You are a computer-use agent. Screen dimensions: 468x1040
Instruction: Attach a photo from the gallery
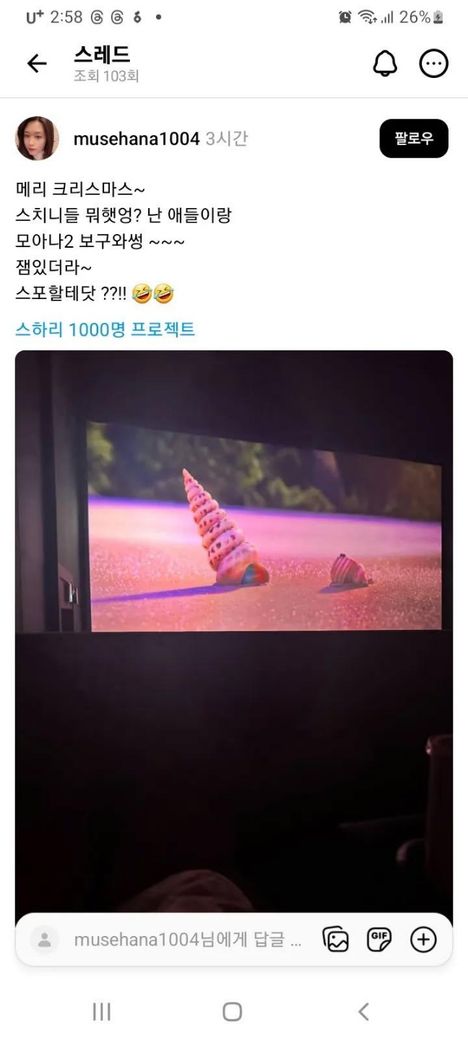pos(335,939)
